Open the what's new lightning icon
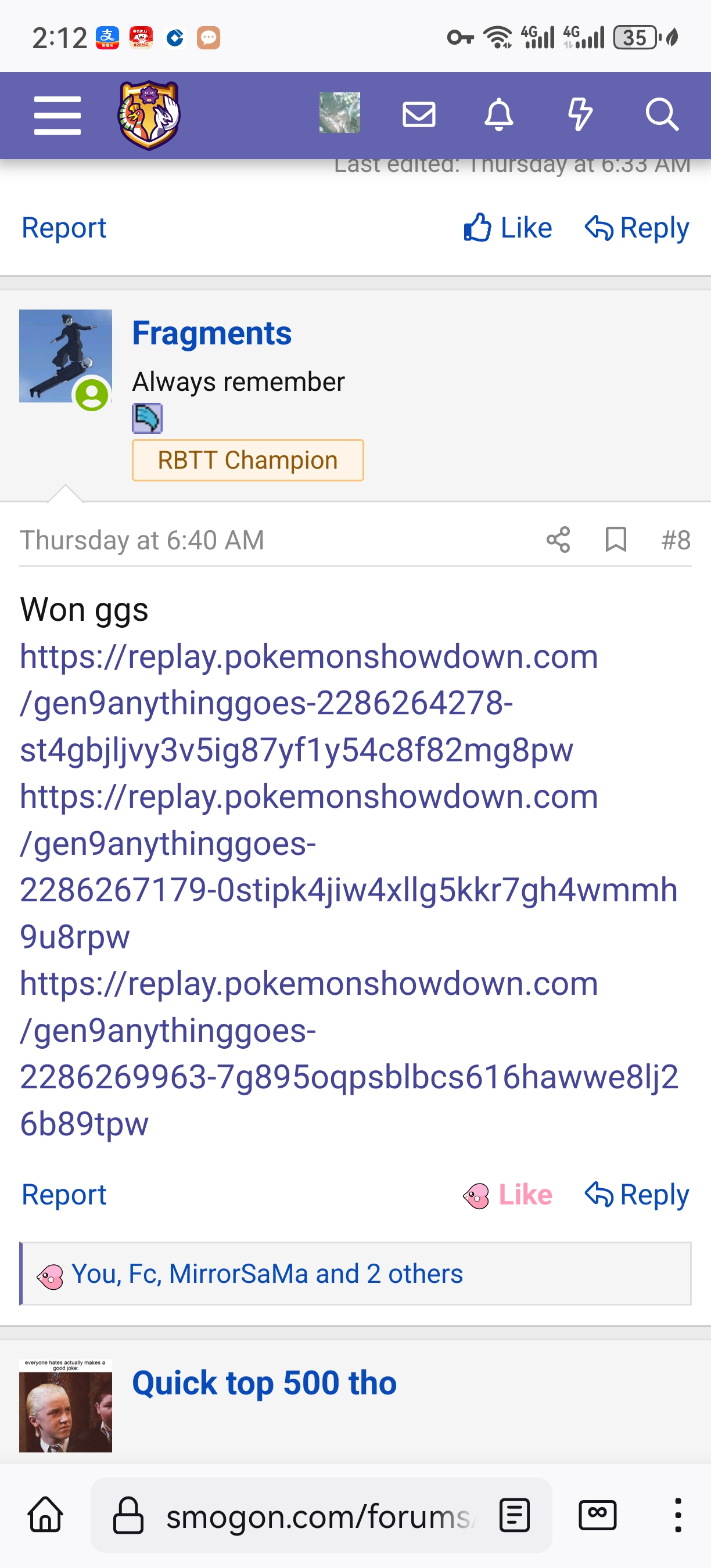711x1568 pixels. tap(580, 114)
